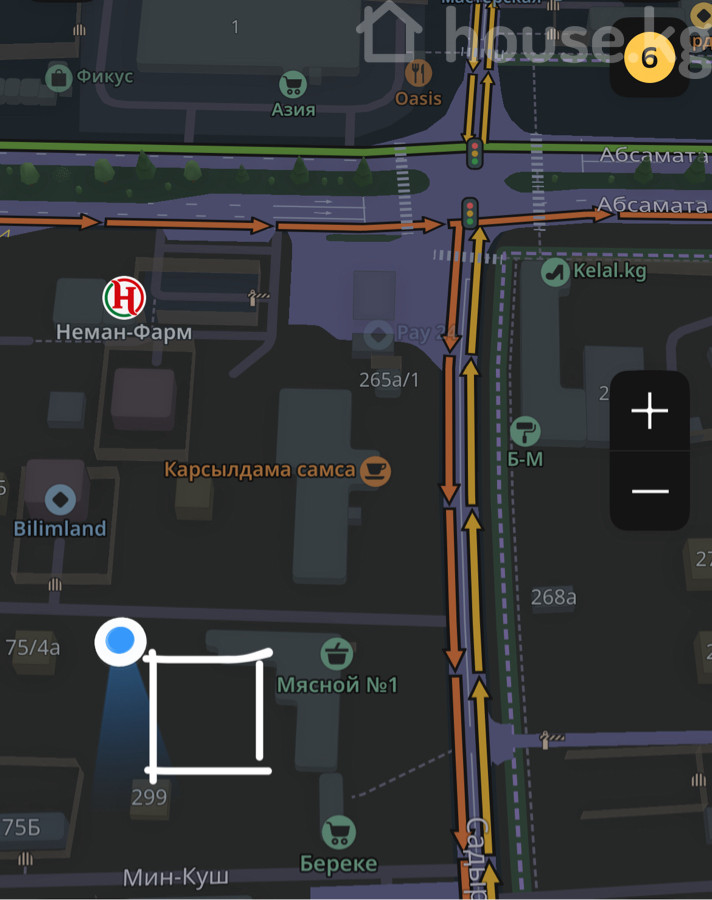This screenshot has width=712, height=900.
Task: Open the Pay 24 terminal marker
Action: tap(378, 333)
